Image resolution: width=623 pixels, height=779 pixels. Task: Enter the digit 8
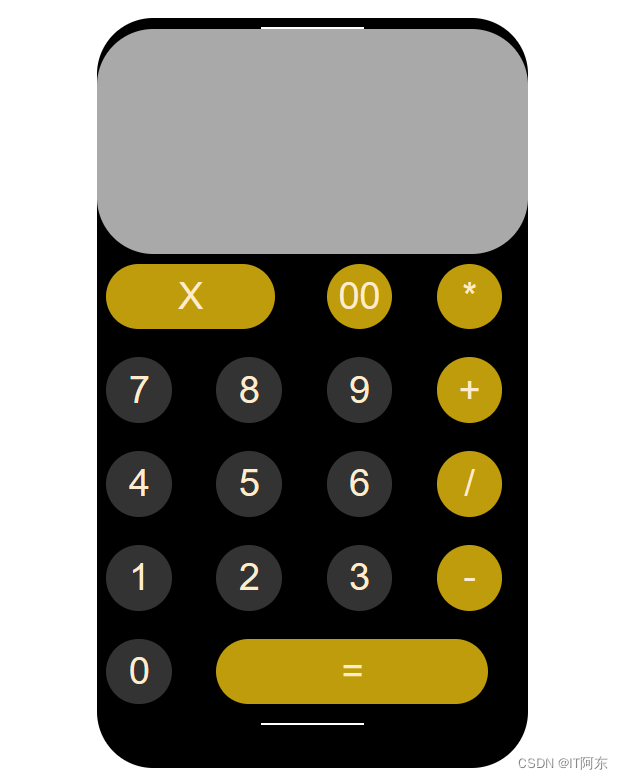[249, 389]
